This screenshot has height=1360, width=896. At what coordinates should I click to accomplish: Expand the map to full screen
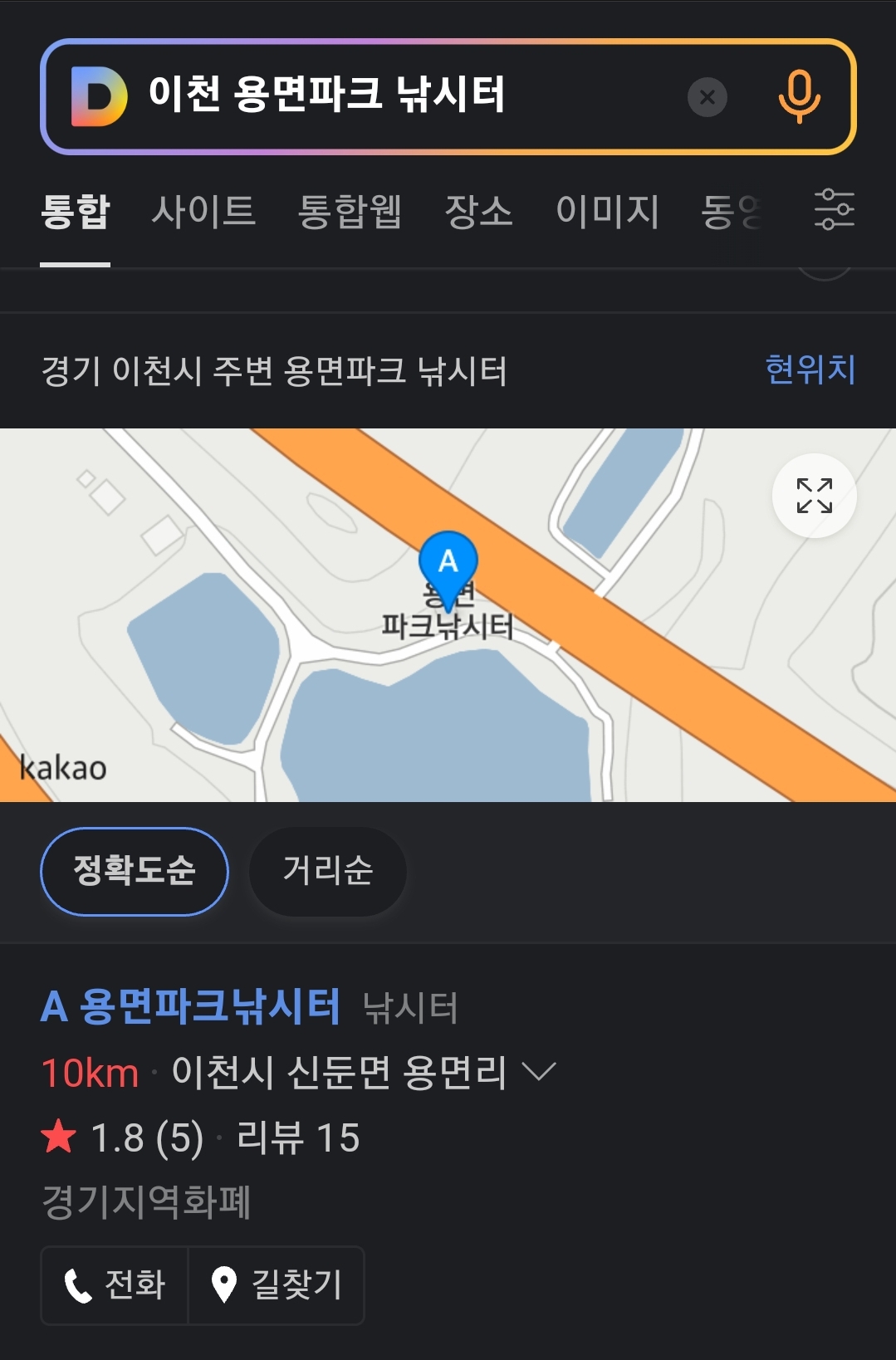(814, 496)
